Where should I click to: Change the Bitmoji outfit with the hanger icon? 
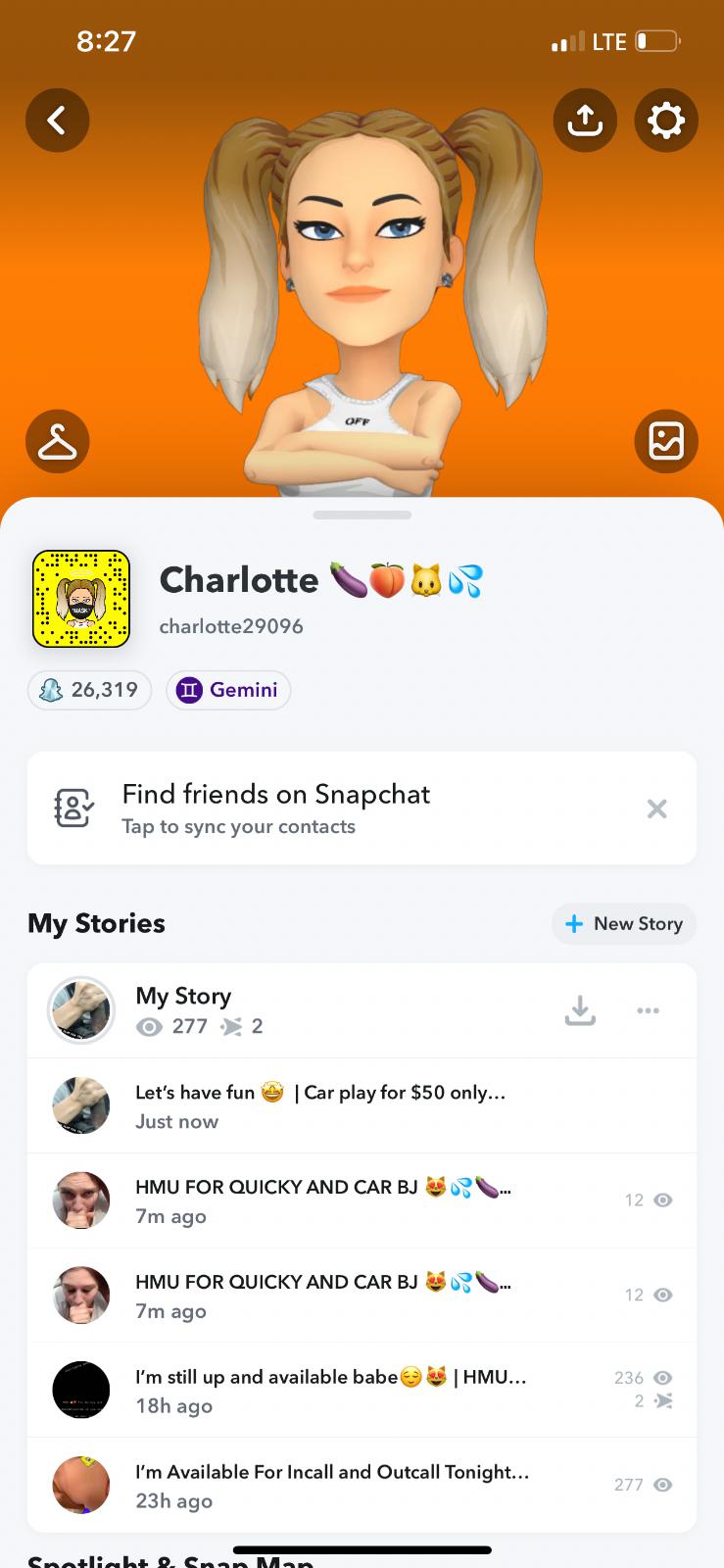click(x=57, y=442)
